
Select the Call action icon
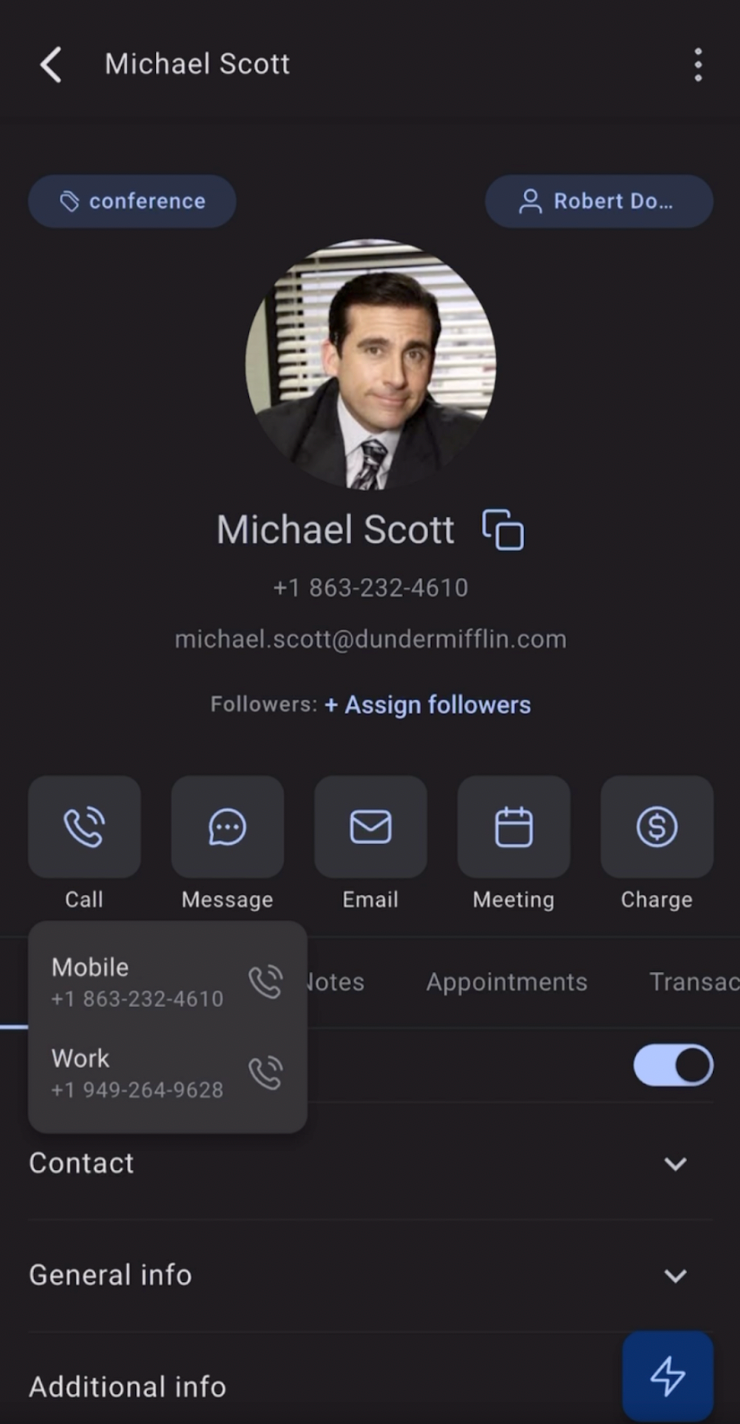(x=84, y=827)
